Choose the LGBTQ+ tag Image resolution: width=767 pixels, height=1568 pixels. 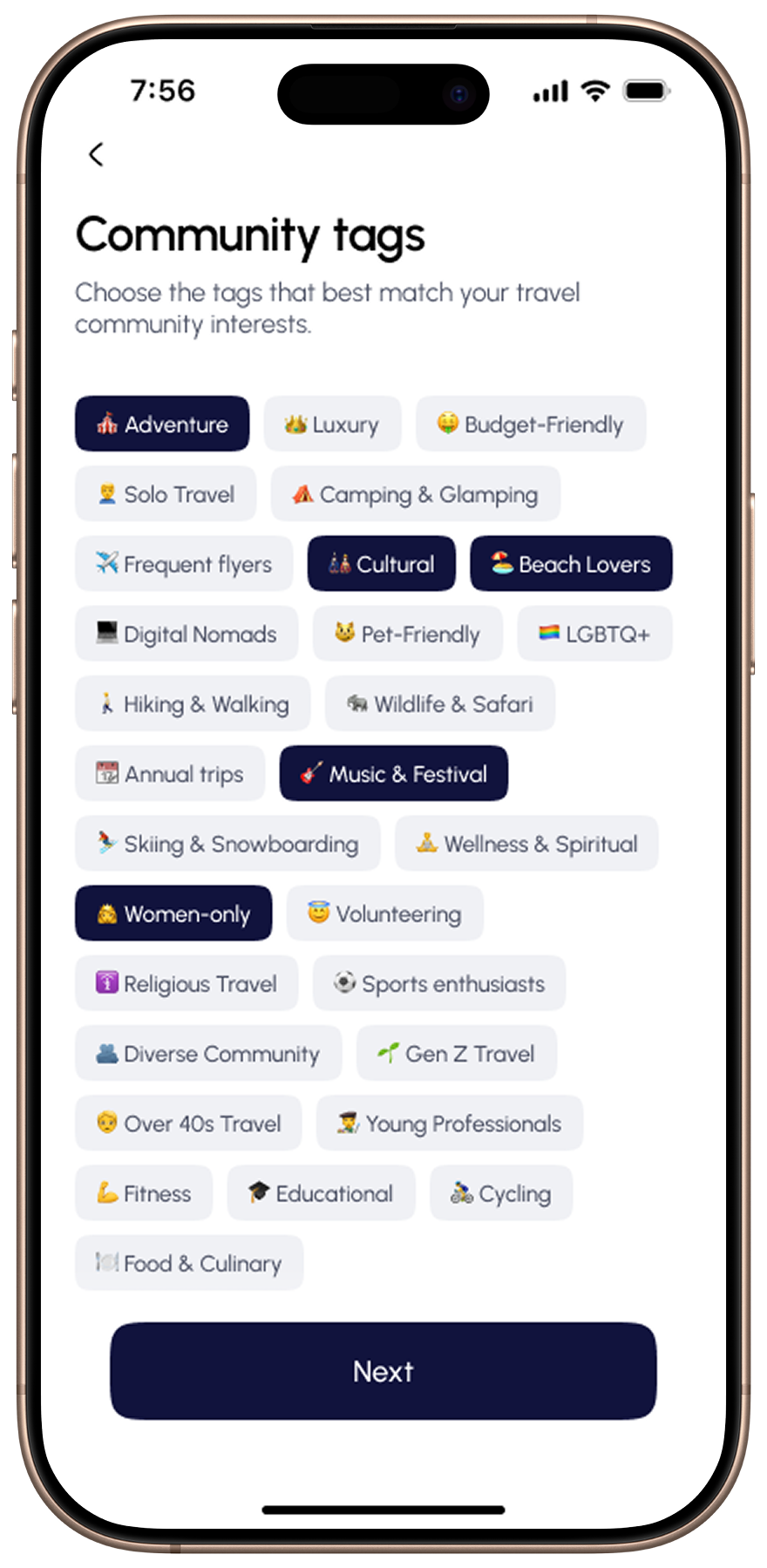(x=594, y=634)
